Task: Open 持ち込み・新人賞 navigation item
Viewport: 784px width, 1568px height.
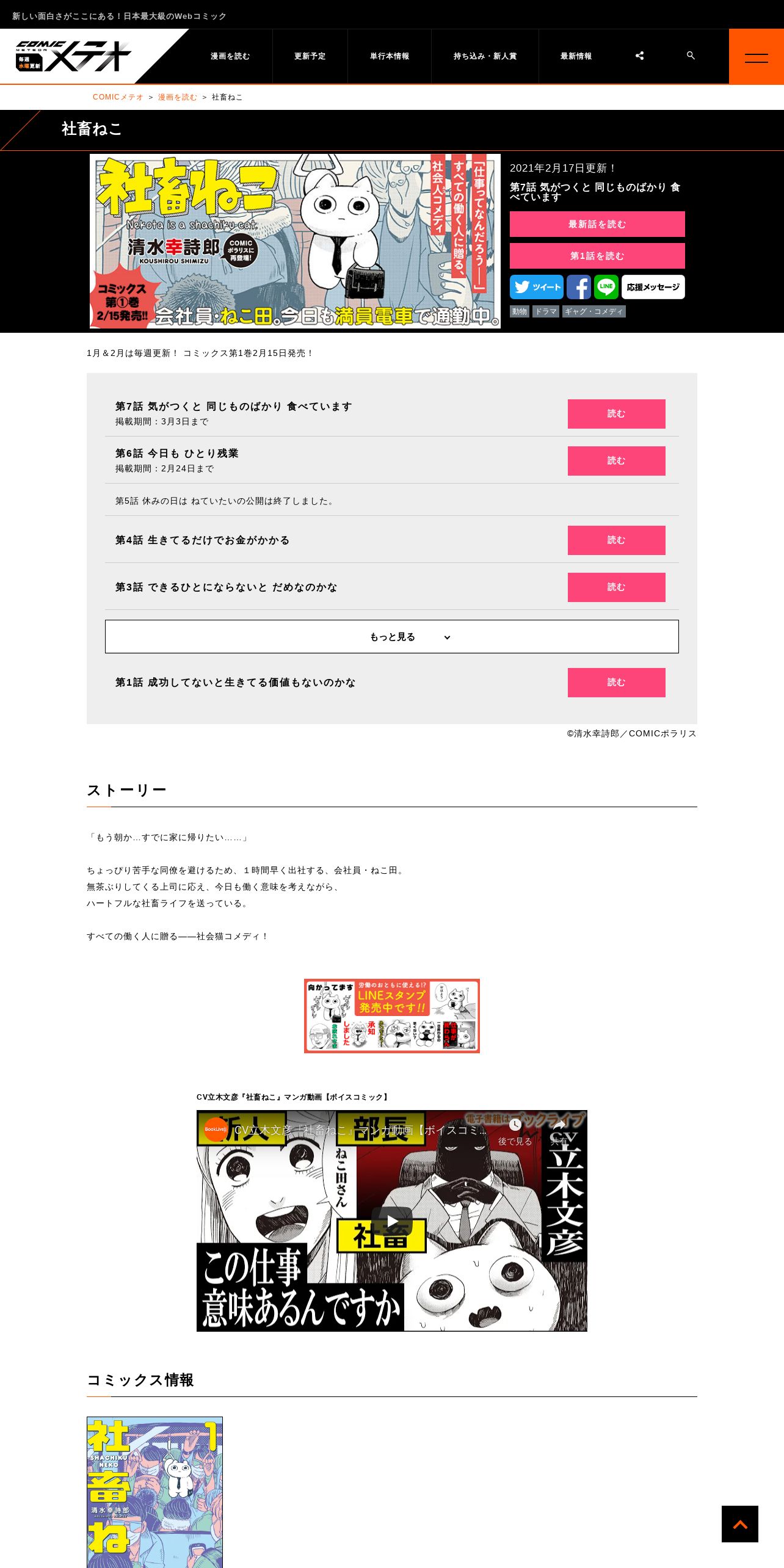Action: pos(485,56)
